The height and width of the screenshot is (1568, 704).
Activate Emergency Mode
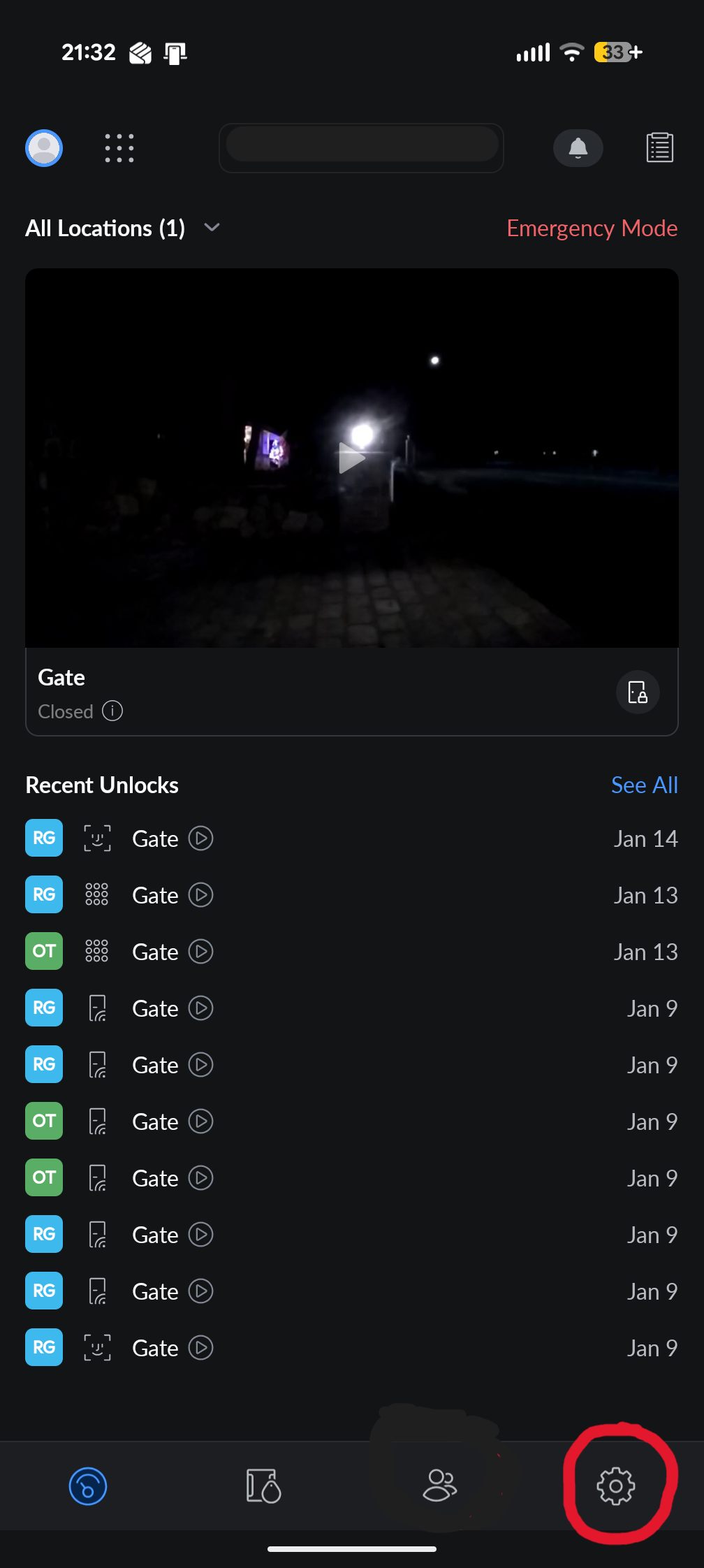point(592,228)
